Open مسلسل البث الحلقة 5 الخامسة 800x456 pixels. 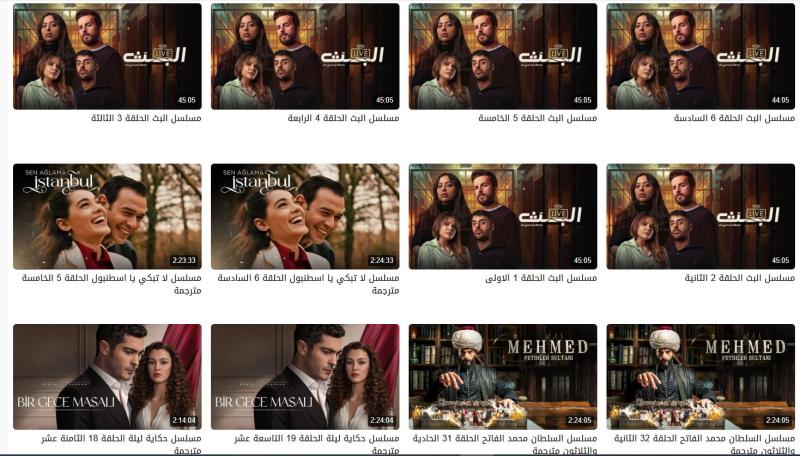coord(503,56)
